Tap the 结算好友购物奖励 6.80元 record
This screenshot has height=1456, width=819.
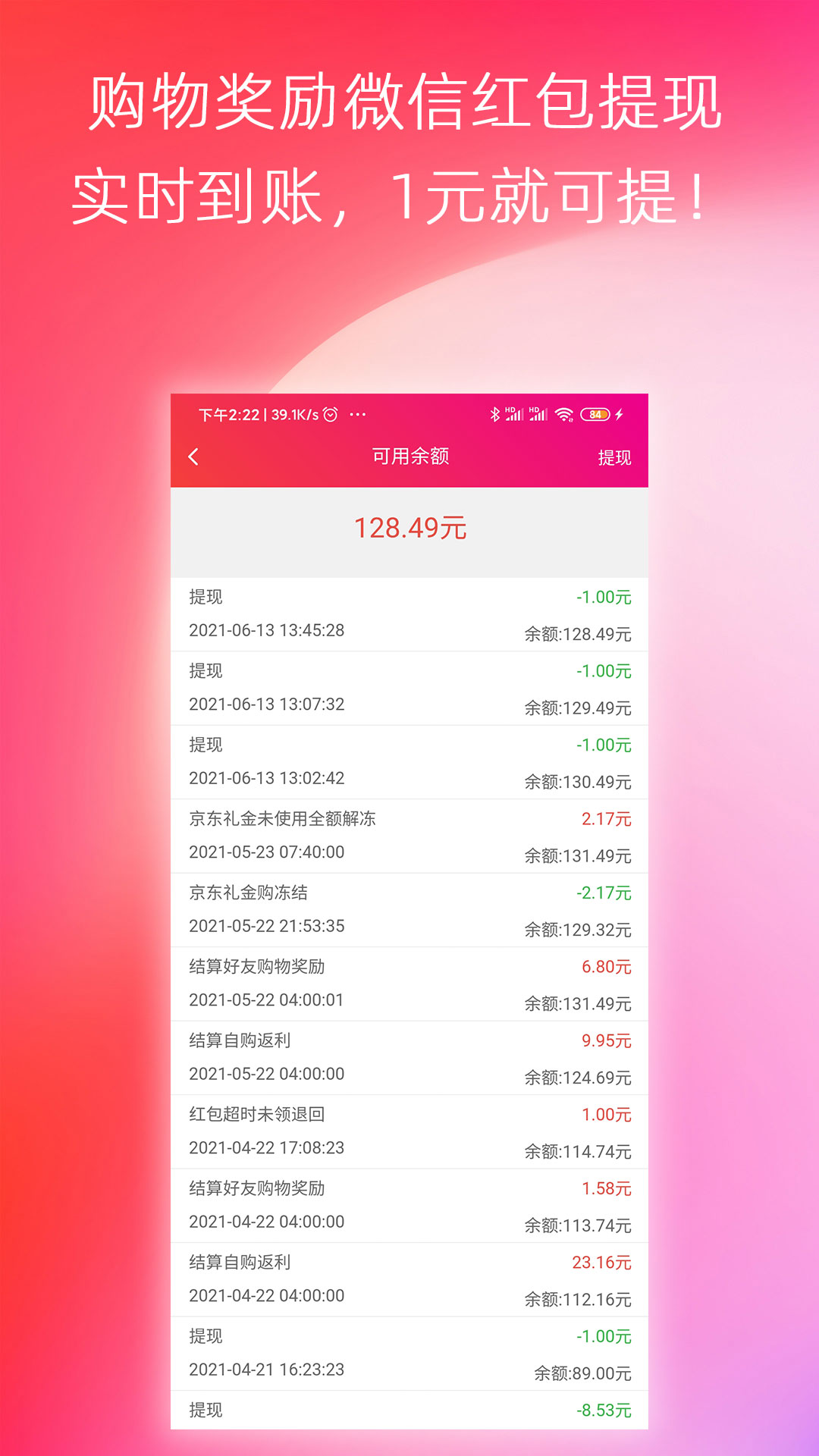point(412,982)
